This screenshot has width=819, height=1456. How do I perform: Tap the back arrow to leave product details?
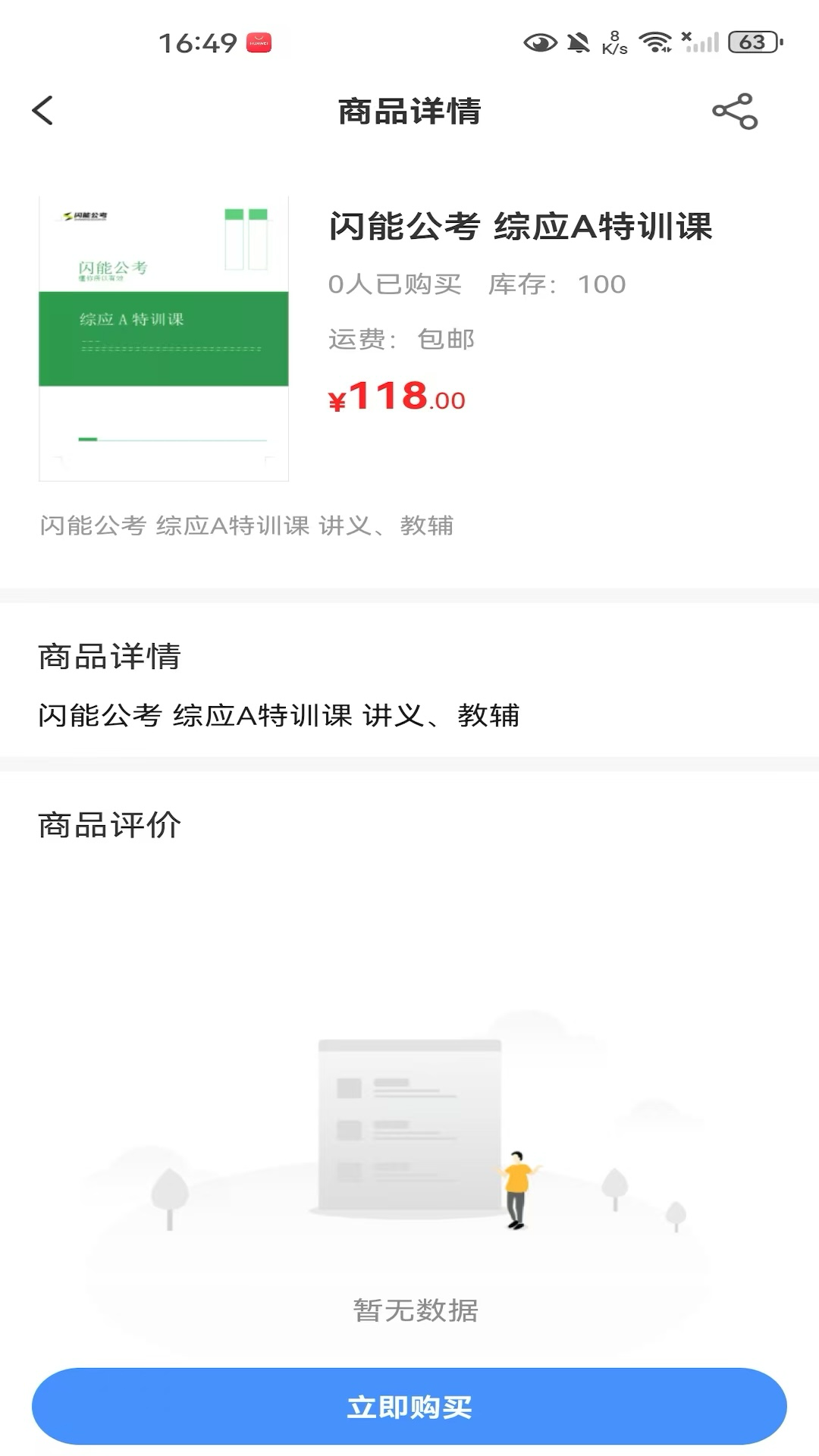[43, 111]
